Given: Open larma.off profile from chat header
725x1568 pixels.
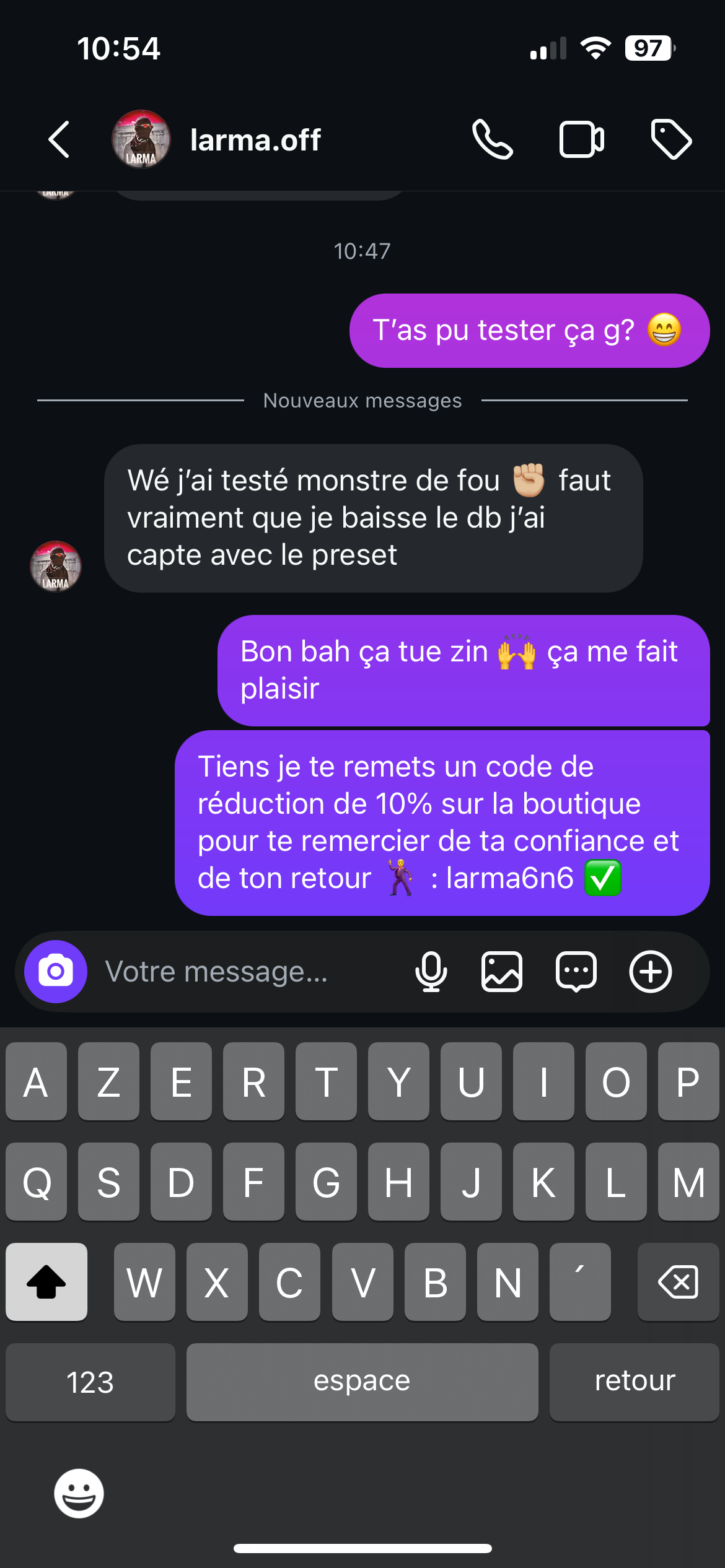Looking at the screenshot, I should [x=254, y=140].
